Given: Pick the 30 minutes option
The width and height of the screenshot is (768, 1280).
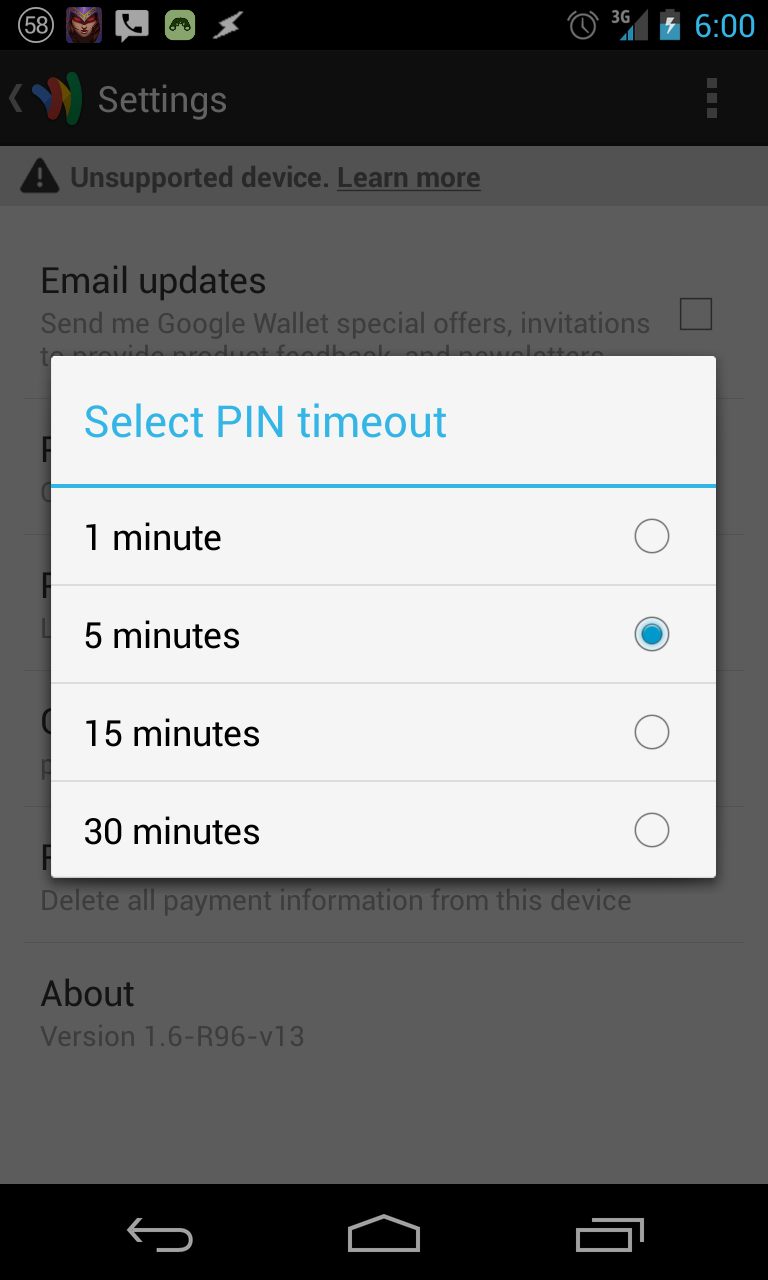Looking at the screenshot, I should 383,830.
